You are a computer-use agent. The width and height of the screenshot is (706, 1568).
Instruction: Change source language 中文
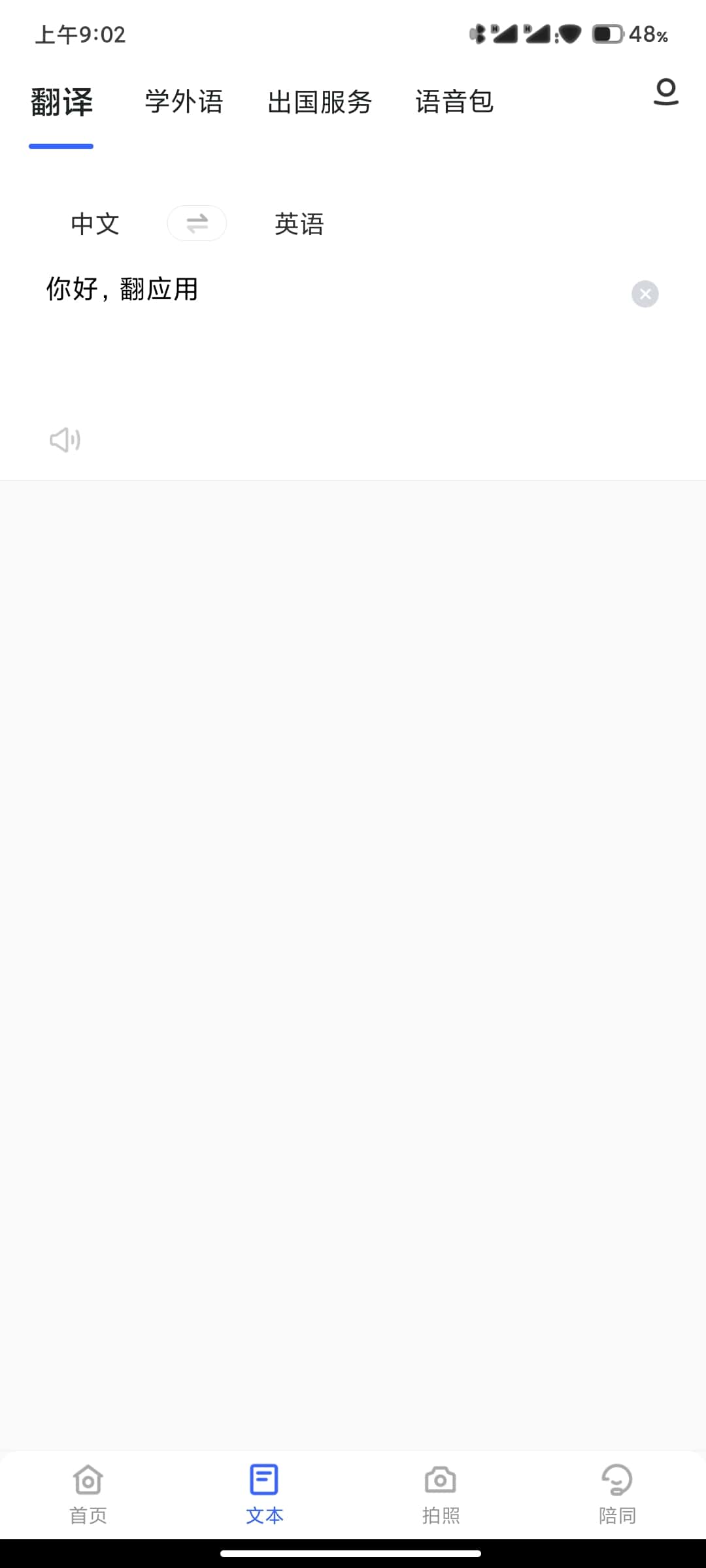95,223
